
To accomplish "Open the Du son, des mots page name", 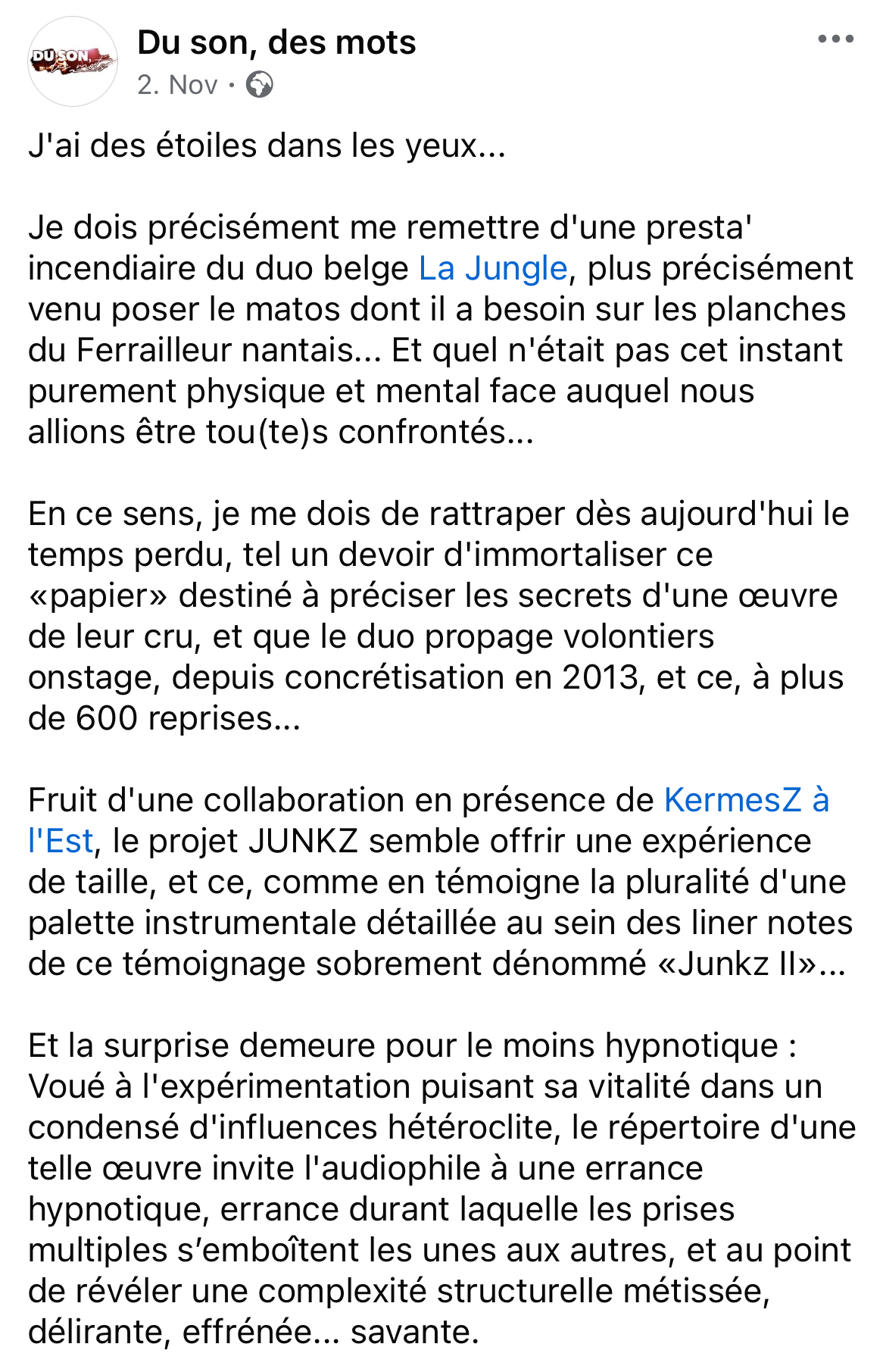I will (276, 42).
